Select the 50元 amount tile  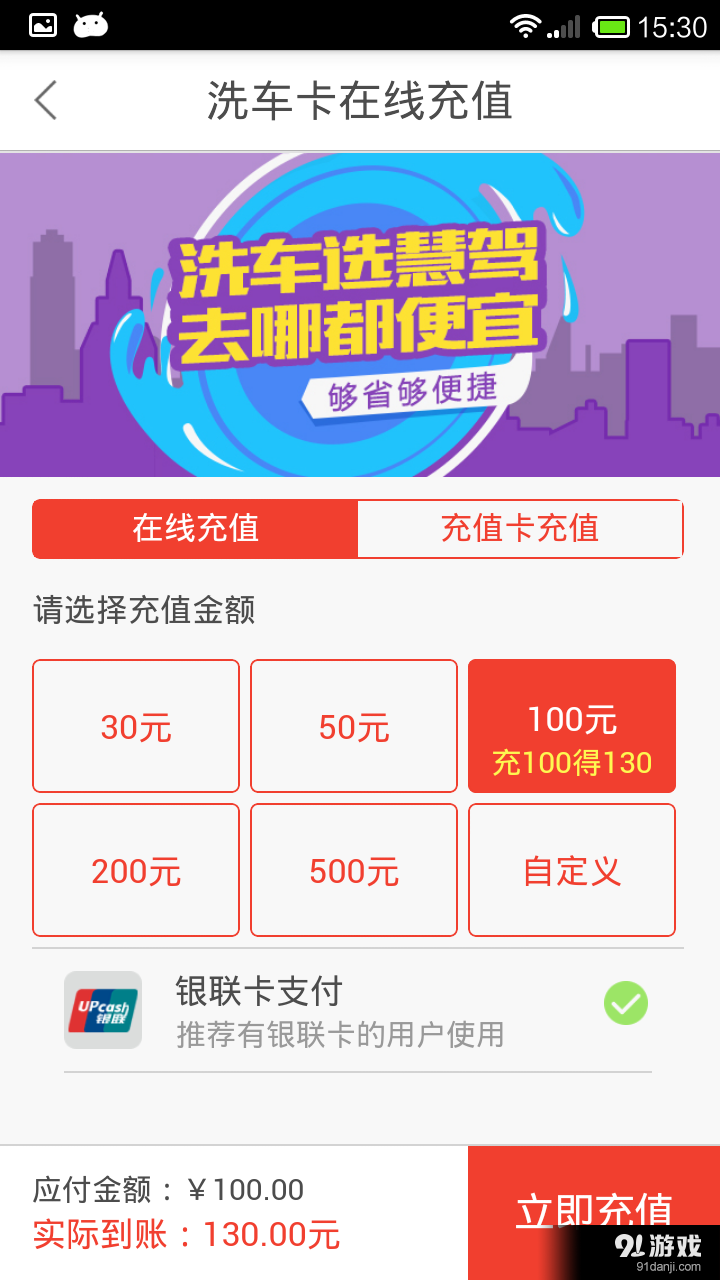353,725
